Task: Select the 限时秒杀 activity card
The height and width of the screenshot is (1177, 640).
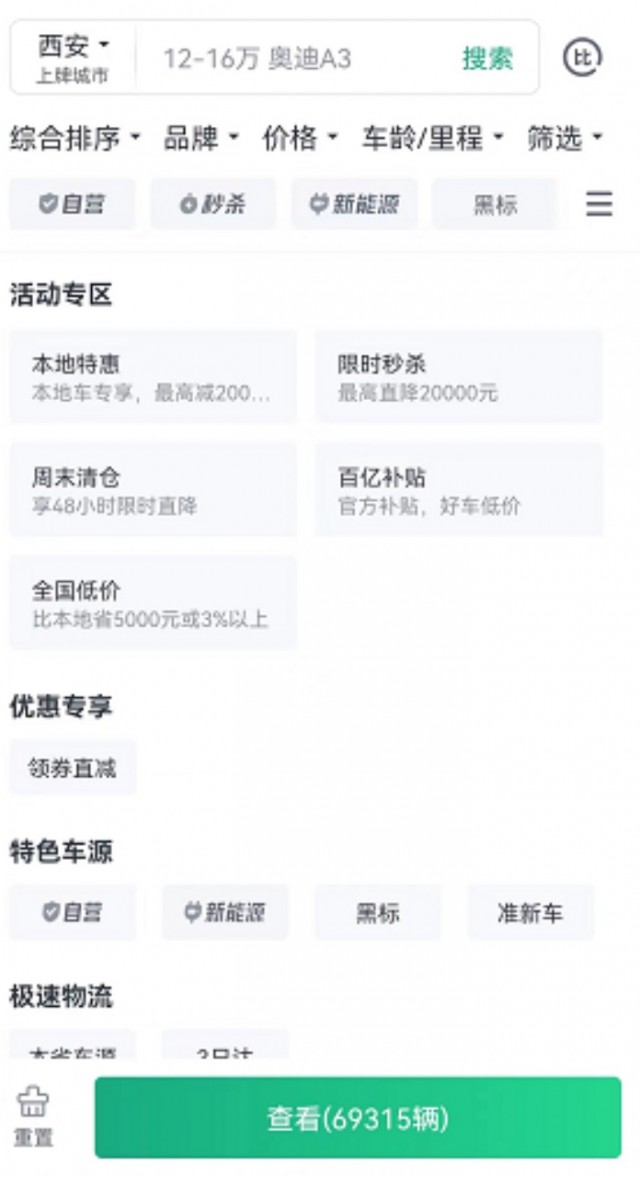Action: click(458, 377)
